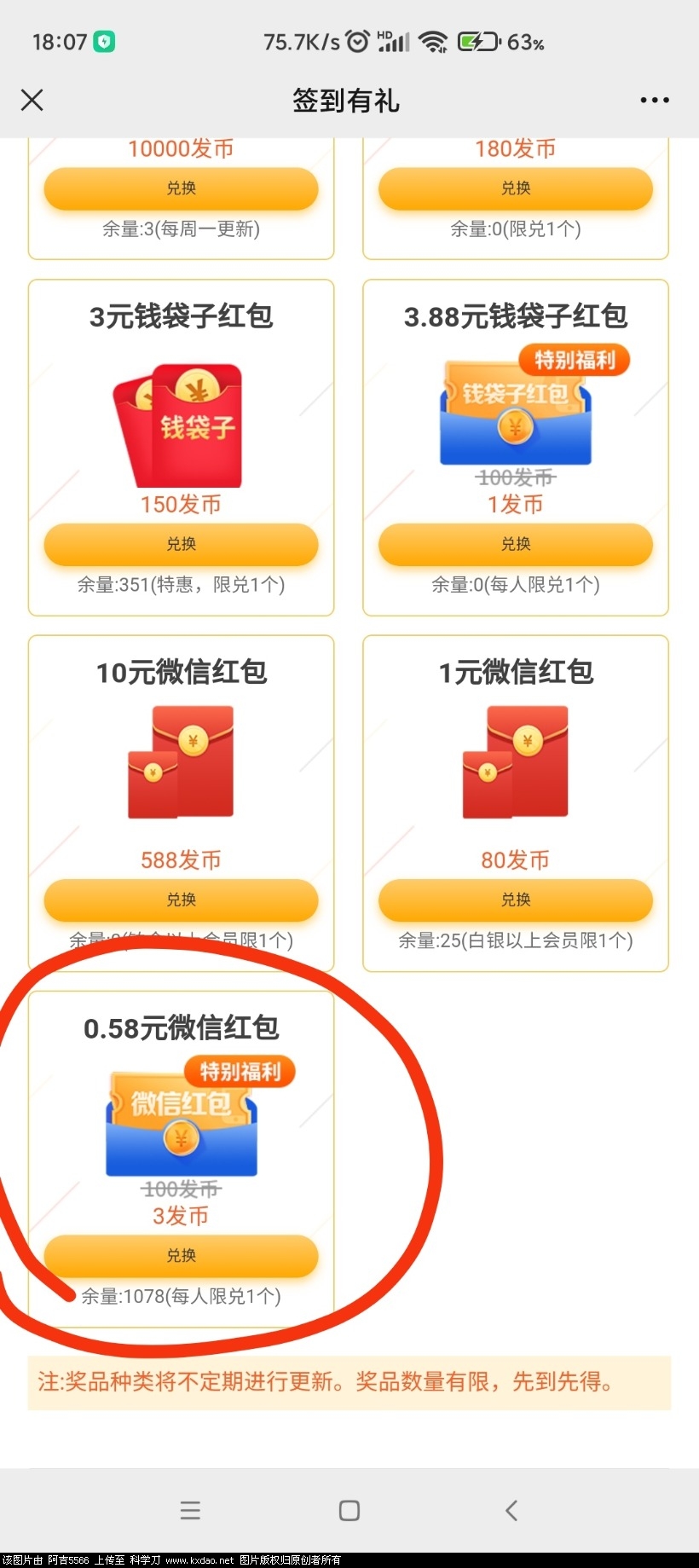699x1568 pixels.
Task: Exchange 1发币 for 3.88元钱袋子红包
Action: tap(515, 544)
